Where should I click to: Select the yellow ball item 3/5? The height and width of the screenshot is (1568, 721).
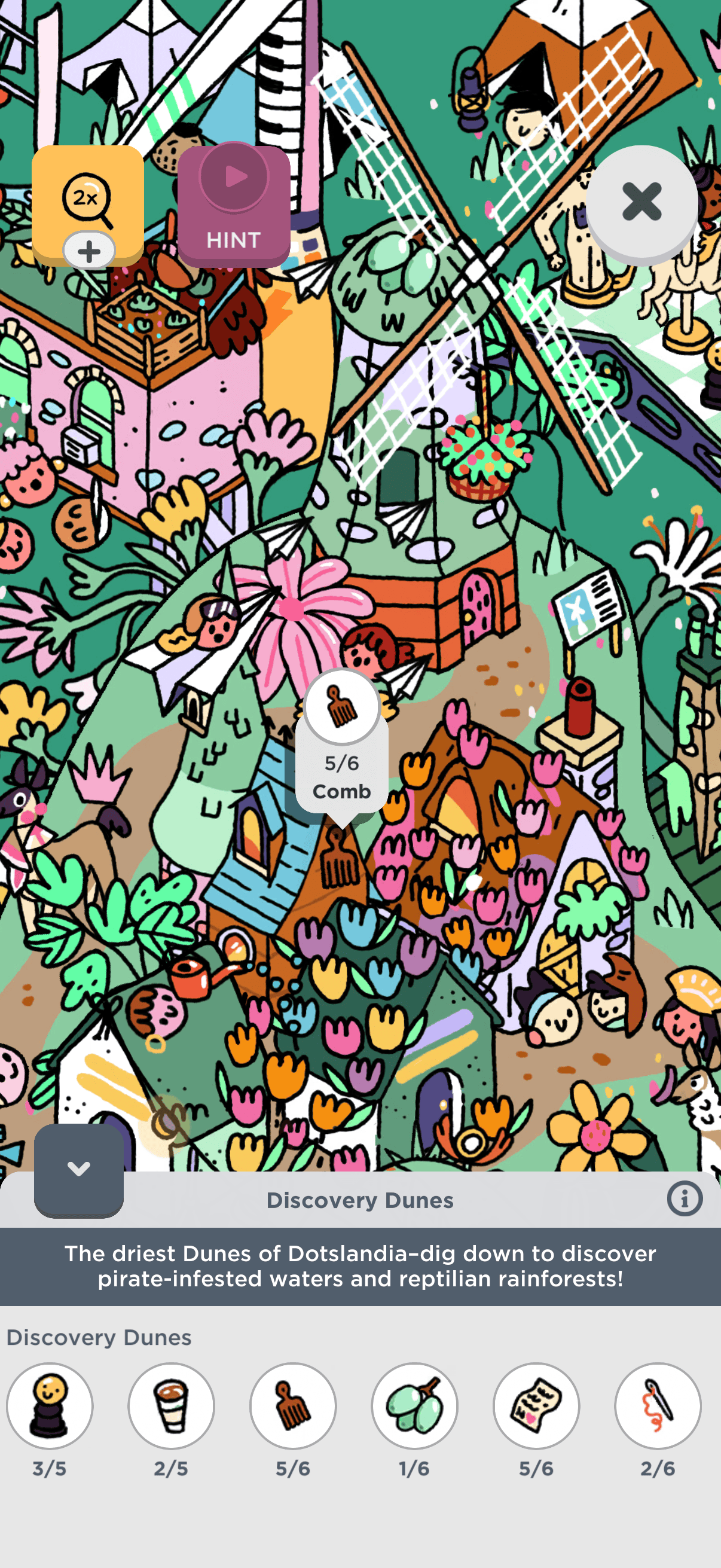coord(50,1405)
